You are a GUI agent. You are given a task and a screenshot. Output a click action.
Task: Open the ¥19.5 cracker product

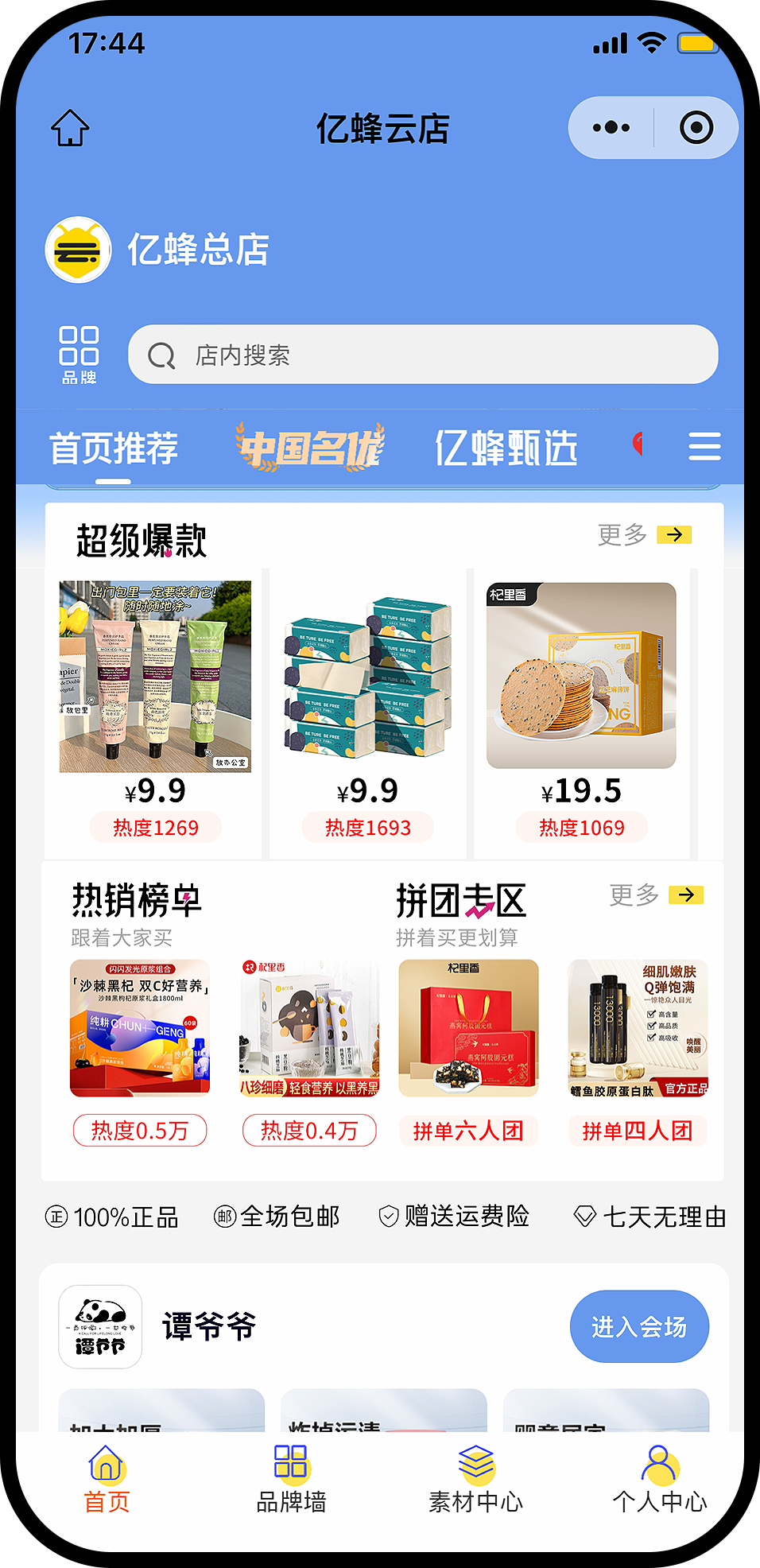point(581,677)
